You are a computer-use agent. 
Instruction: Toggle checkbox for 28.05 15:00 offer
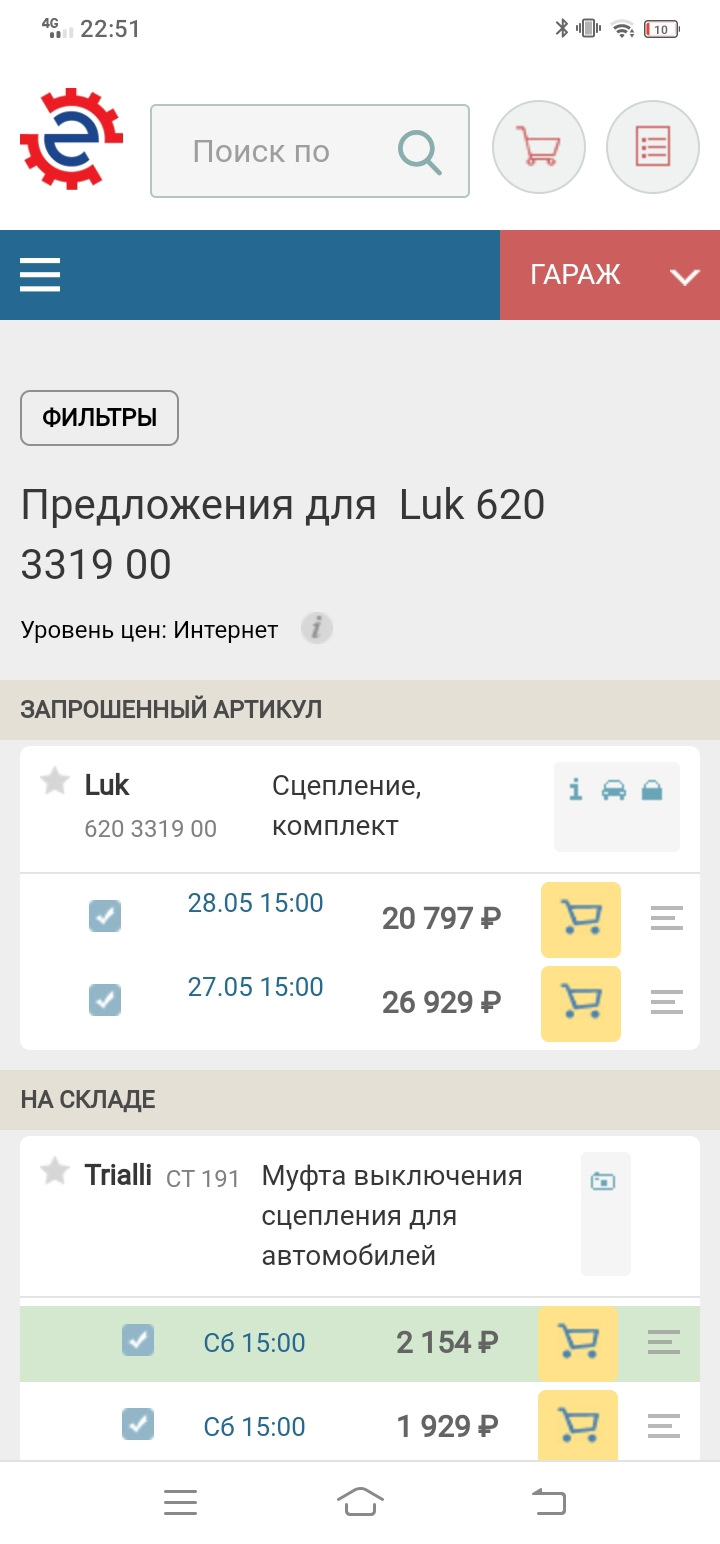click(105, 916)
